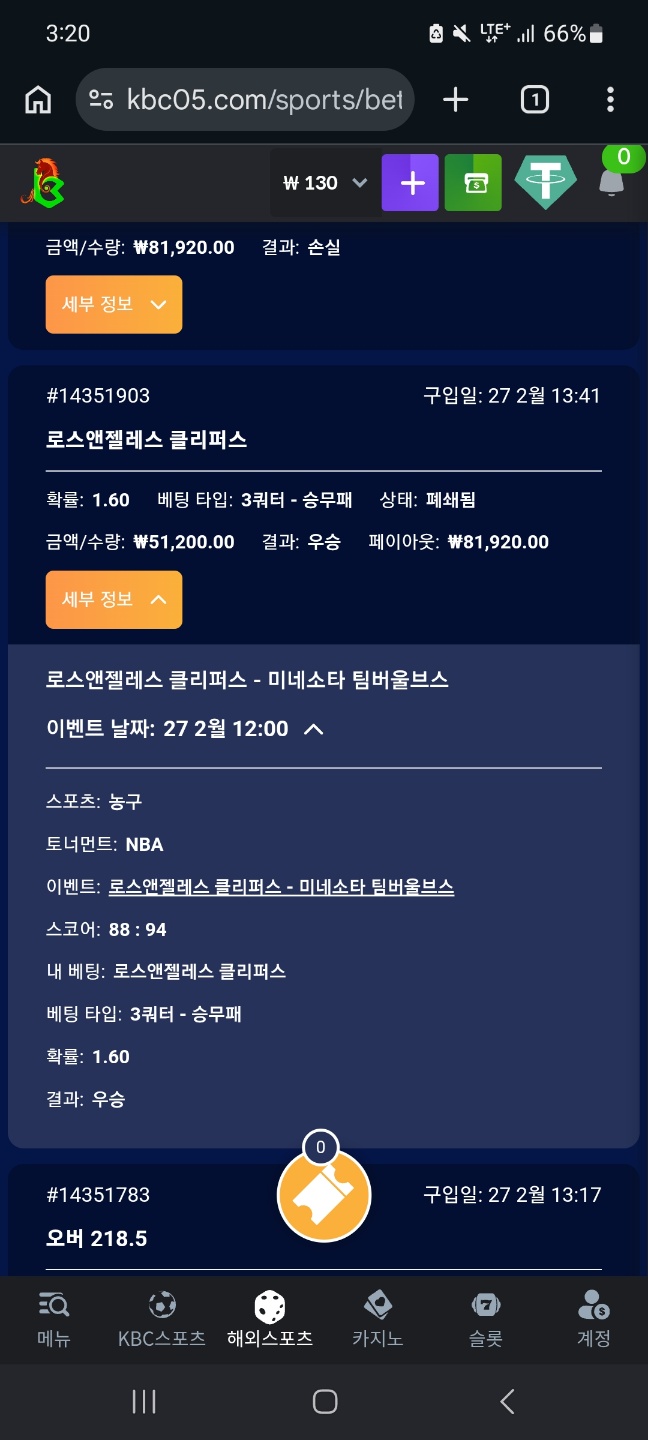Expand the ₩ 130 balance dropdown

[324, 183]
